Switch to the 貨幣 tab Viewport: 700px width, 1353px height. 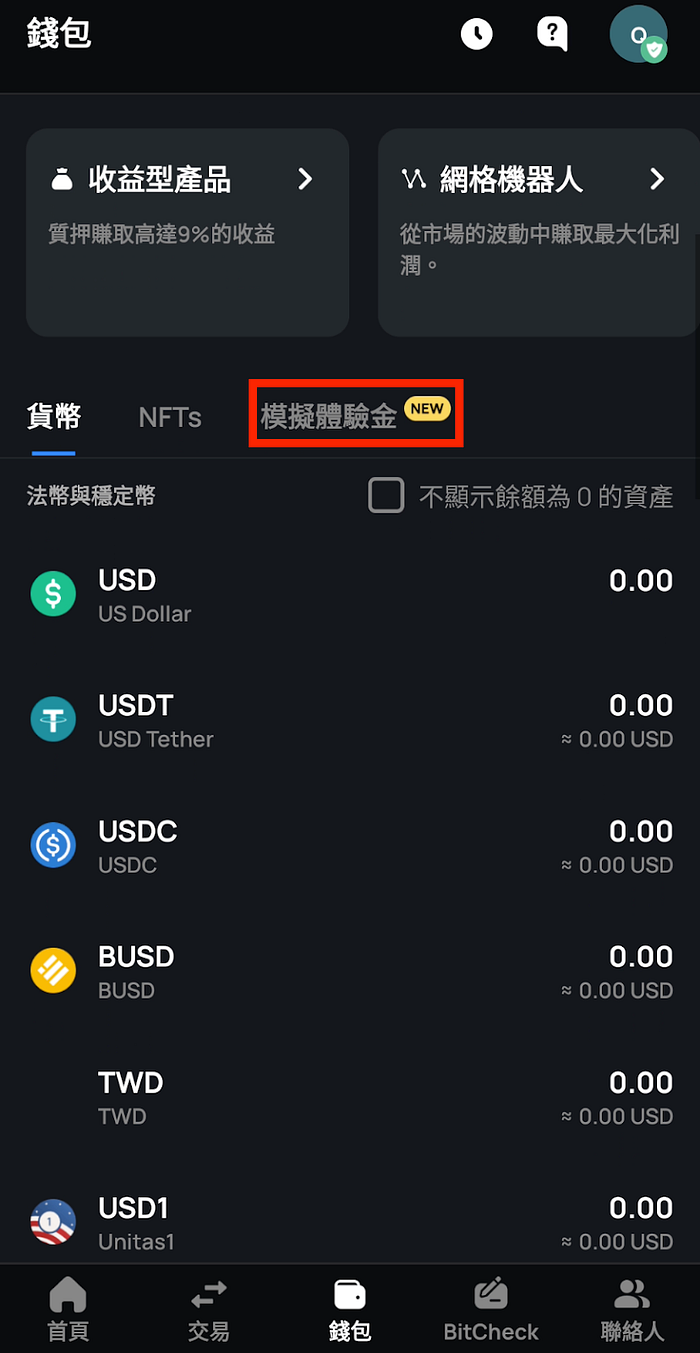pyautogui.click(x=54, y=416)
